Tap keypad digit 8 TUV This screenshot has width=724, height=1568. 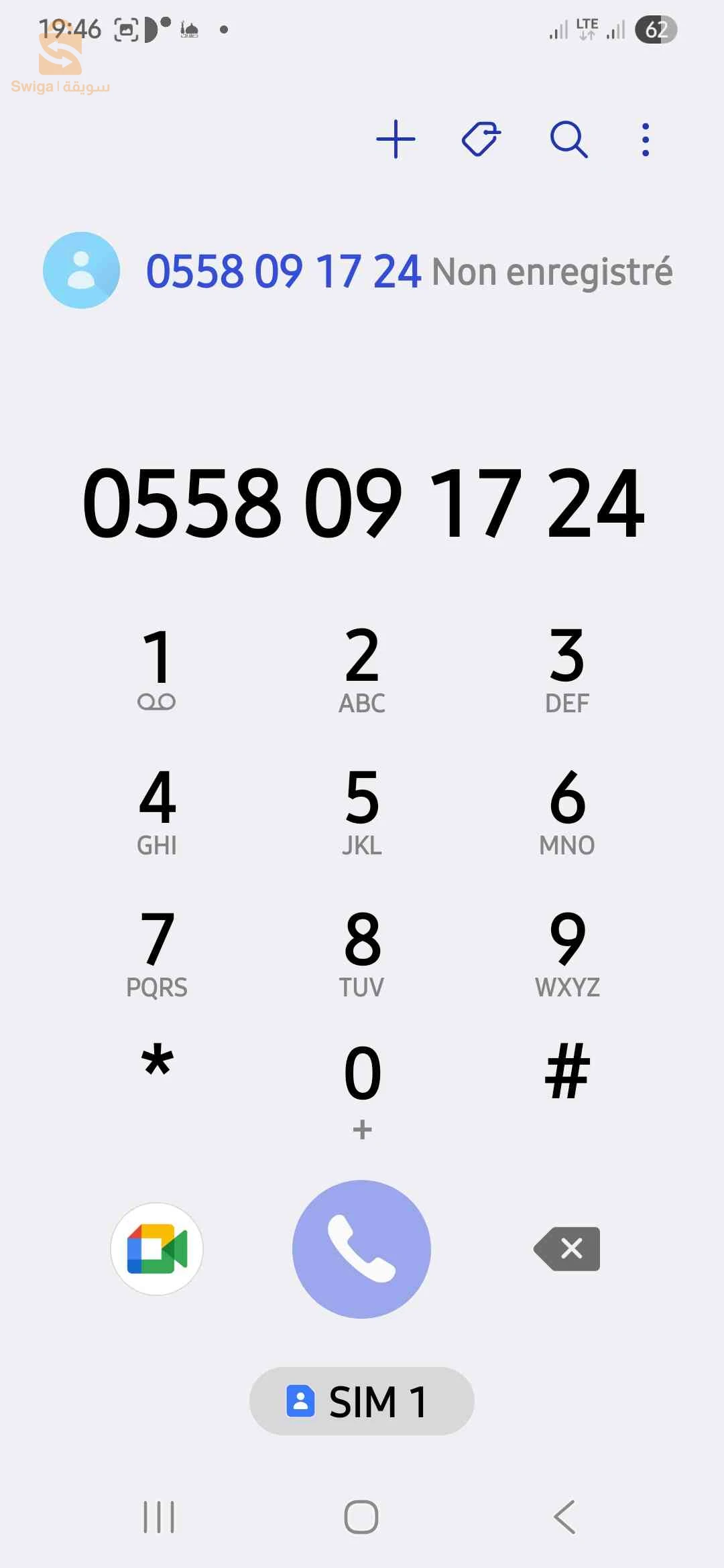(362, 951)
